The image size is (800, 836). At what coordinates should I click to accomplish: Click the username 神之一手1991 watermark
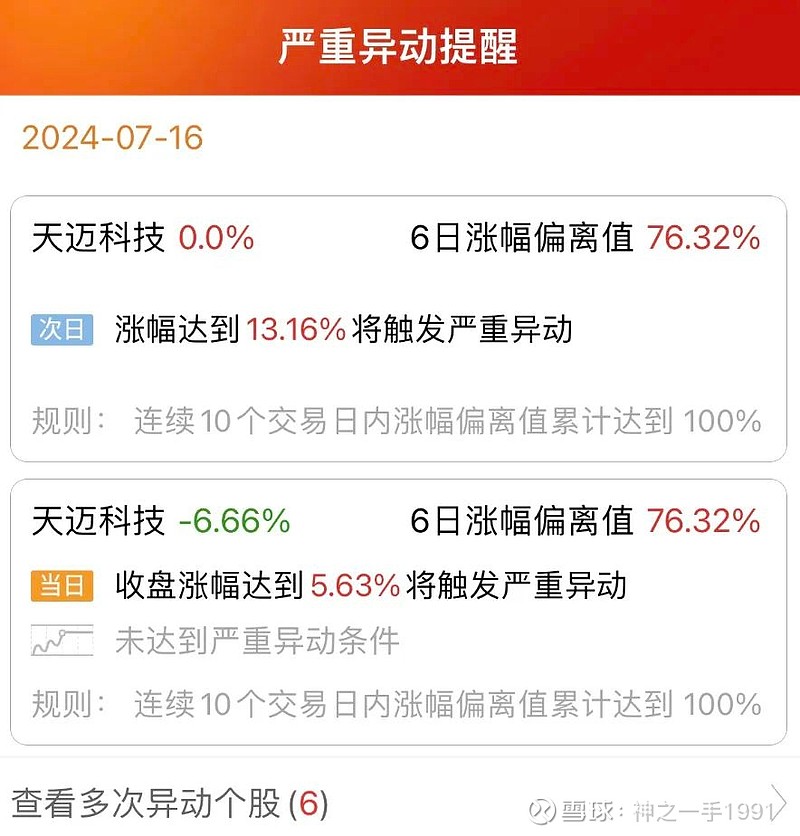point(700,806)
